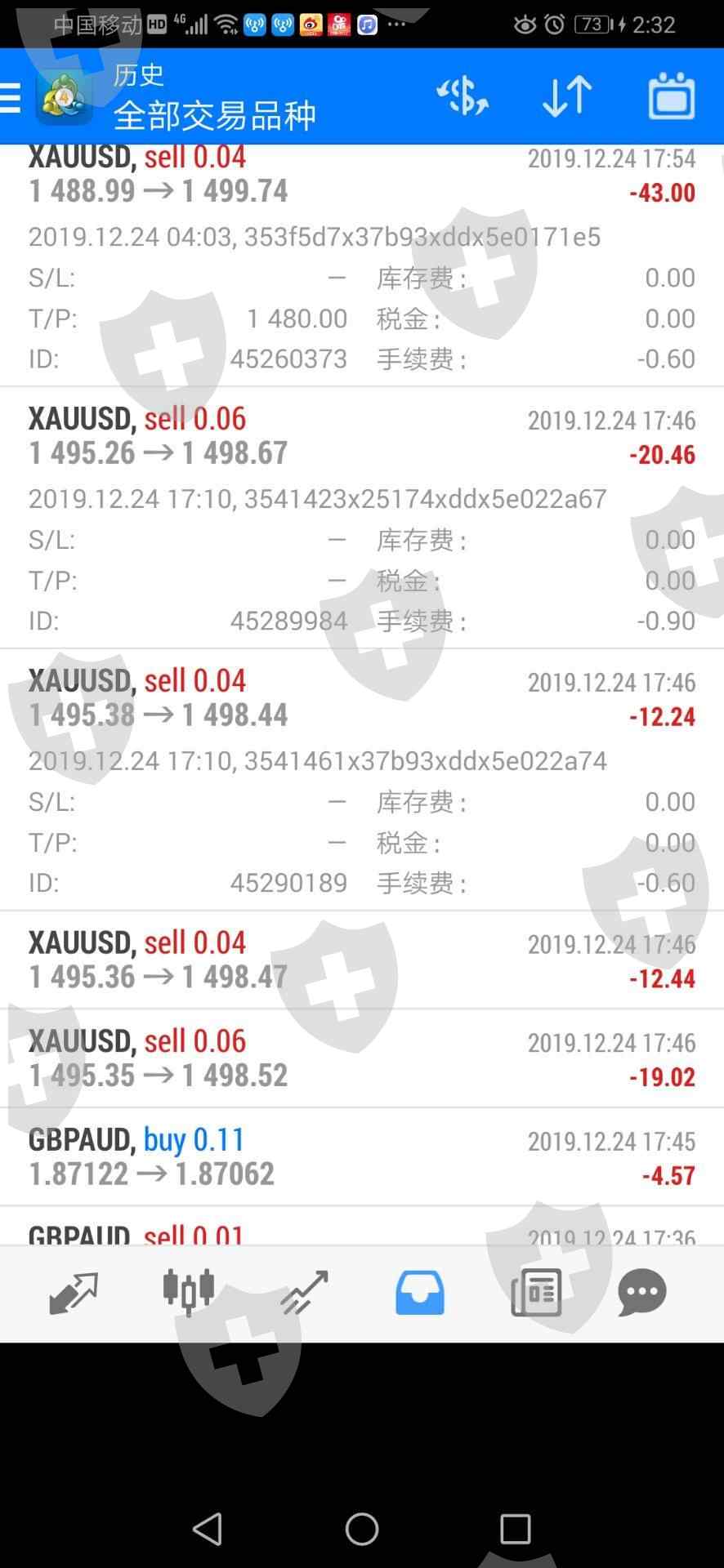Collapse the XAUUSD sell order with -12.24

[361, 698]
